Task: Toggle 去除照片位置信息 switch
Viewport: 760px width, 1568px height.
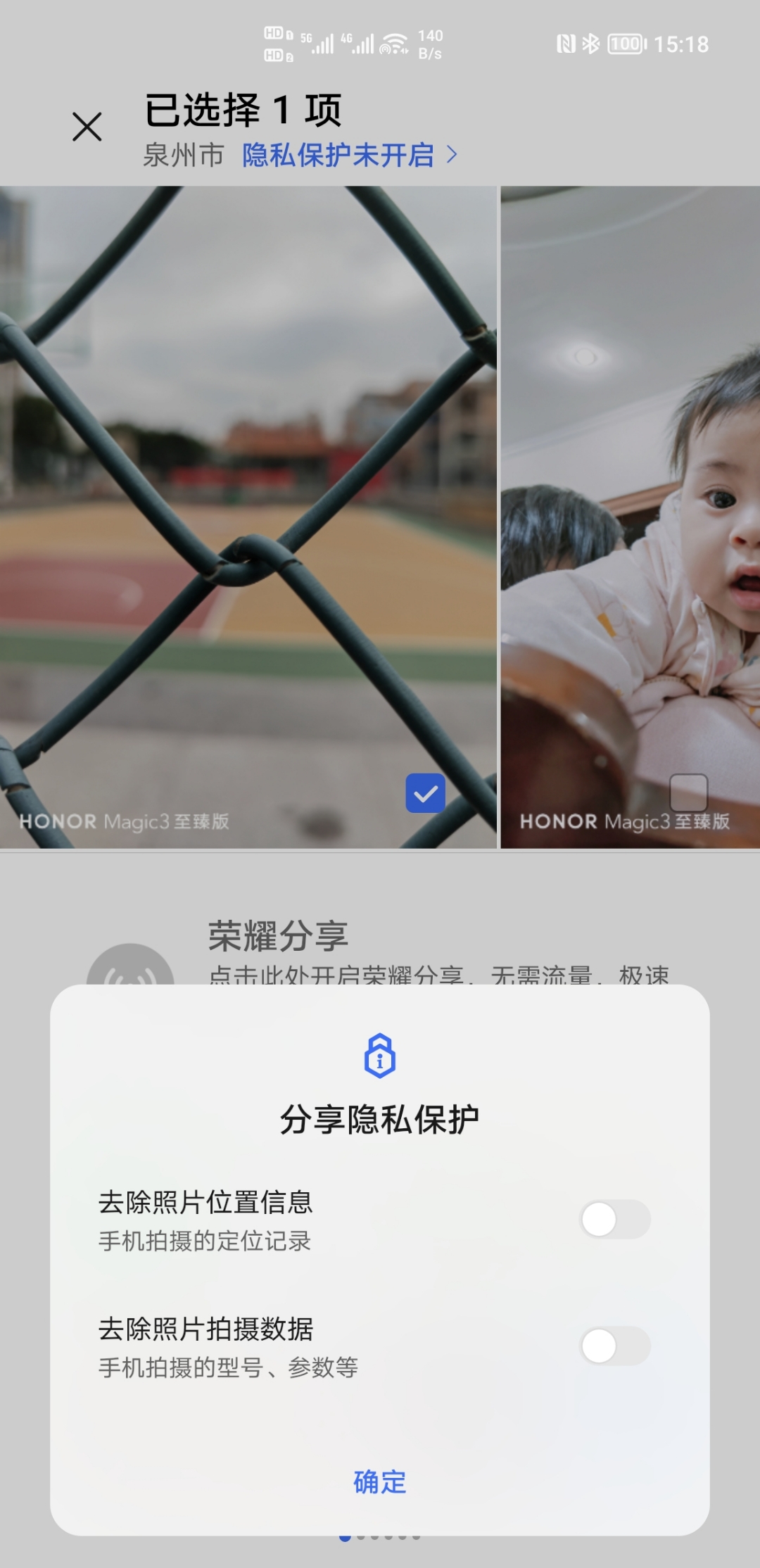Action: pos(615,1220)
